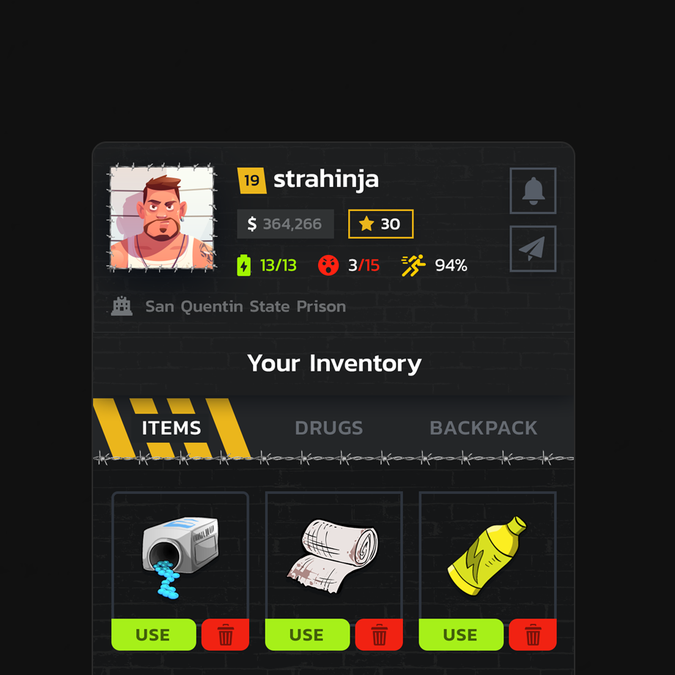
Task: Switch to the Drugs tab
Action: (328, 428)
